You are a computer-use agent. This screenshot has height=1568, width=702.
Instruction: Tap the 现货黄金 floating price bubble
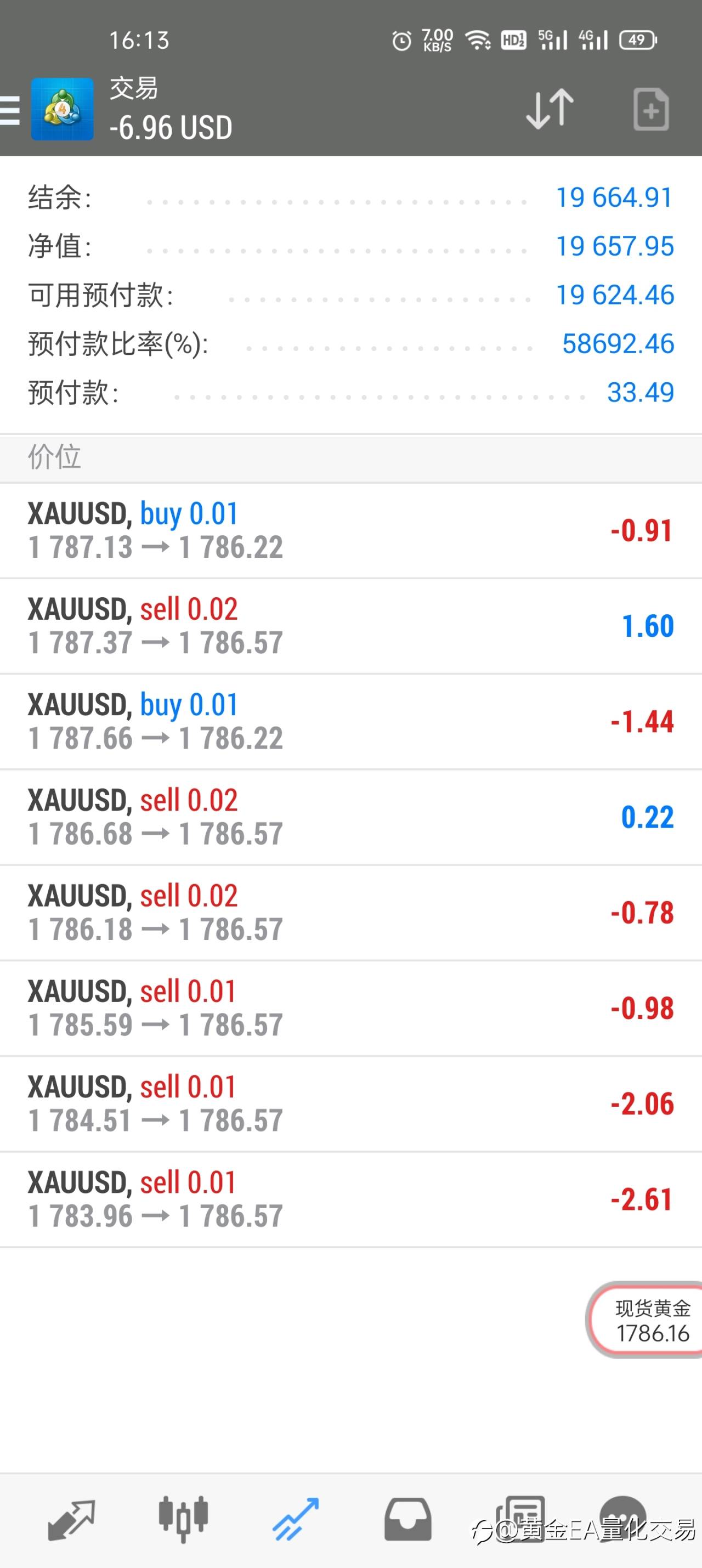[647, 1320]
